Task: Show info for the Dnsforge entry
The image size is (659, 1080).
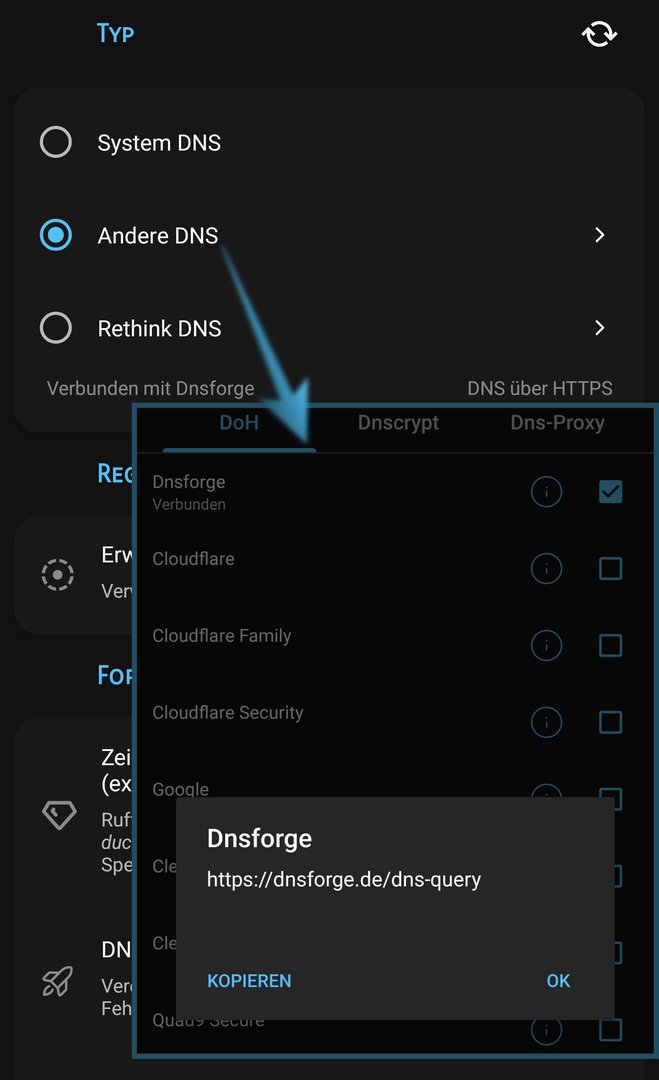Action: (546, 491)
